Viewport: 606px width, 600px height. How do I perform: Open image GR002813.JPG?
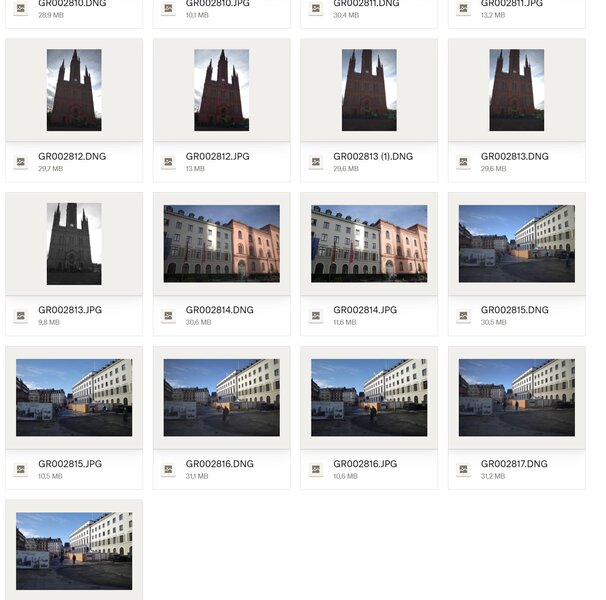click(x=74, y=244)
